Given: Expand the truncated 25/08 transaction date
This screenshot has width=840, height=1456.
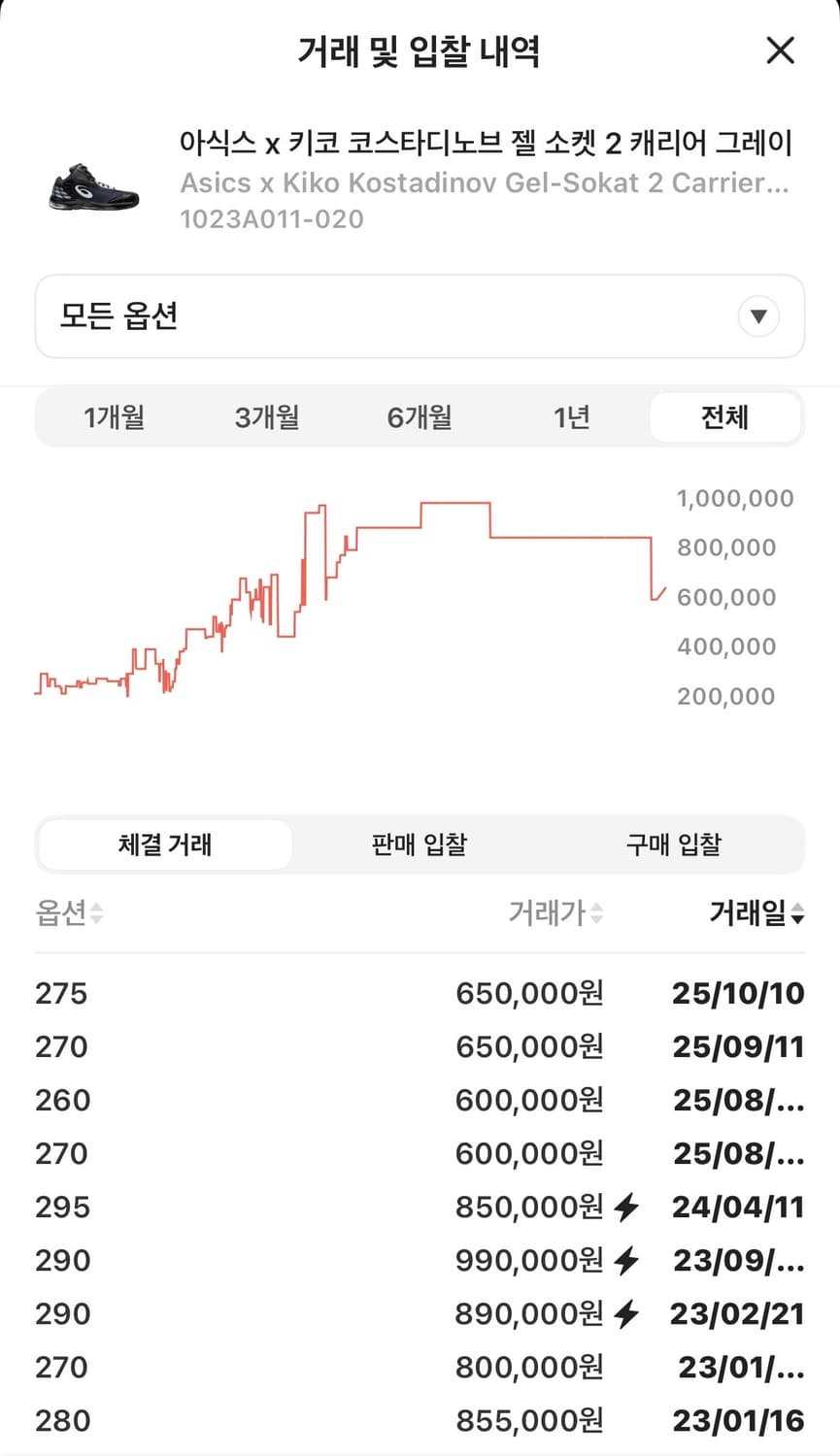Looking at the screenshot, I should click(737, 1100).
